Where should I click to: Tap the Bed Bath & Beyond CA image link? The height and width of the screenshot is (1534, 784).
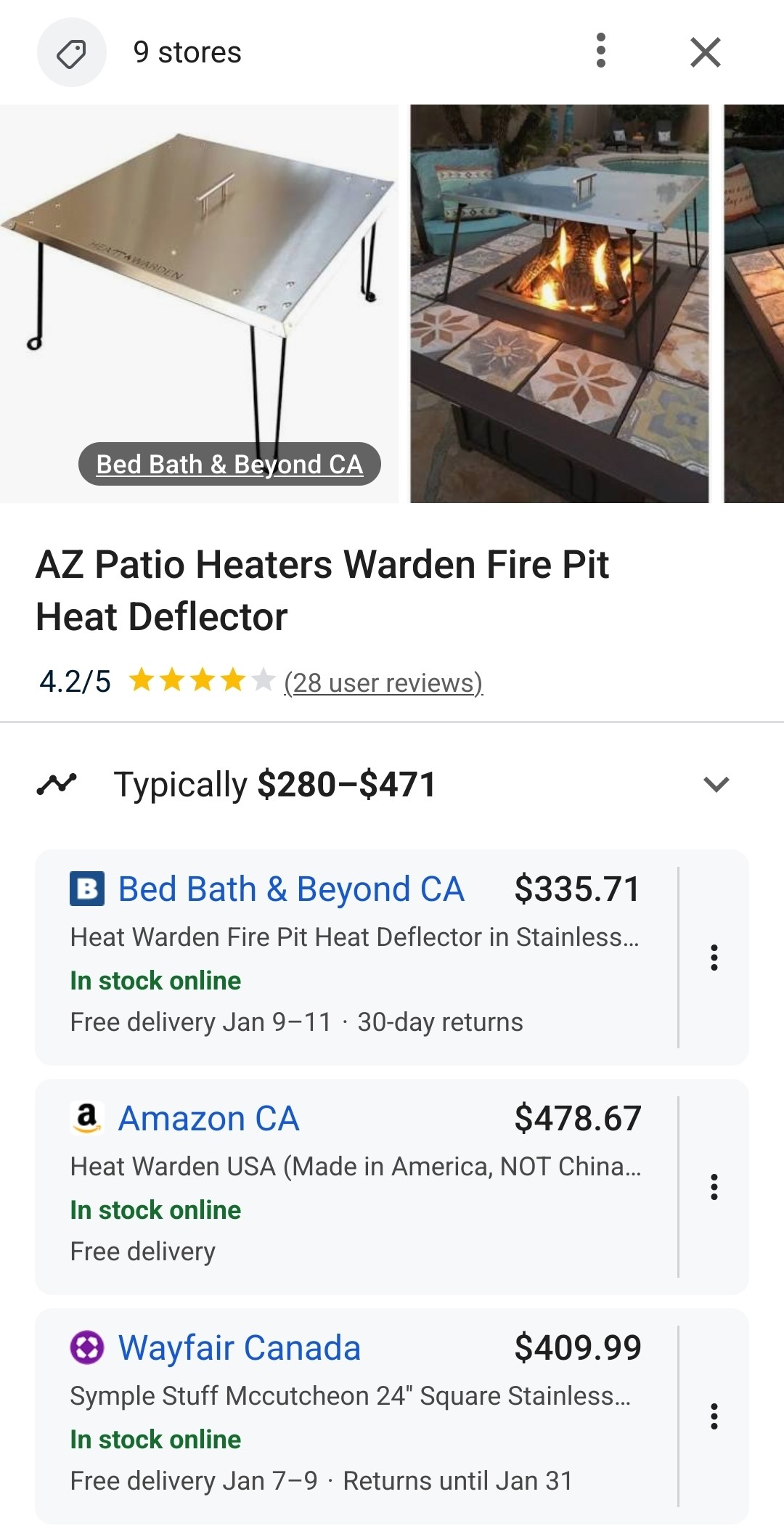tap(229, 464)
